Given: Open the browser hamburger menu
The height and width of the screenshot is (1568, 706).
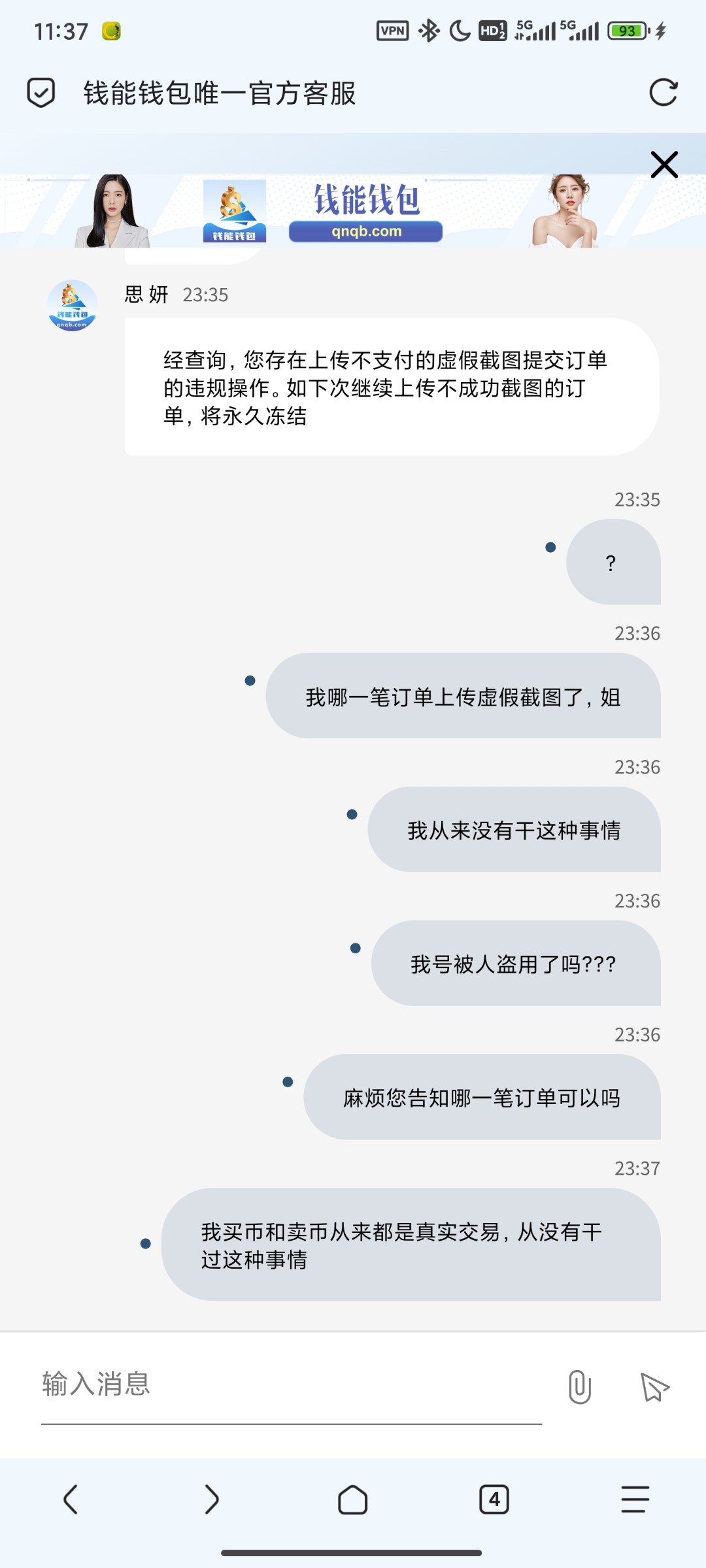Looking at the screenshot, I should pos(635,1499).
